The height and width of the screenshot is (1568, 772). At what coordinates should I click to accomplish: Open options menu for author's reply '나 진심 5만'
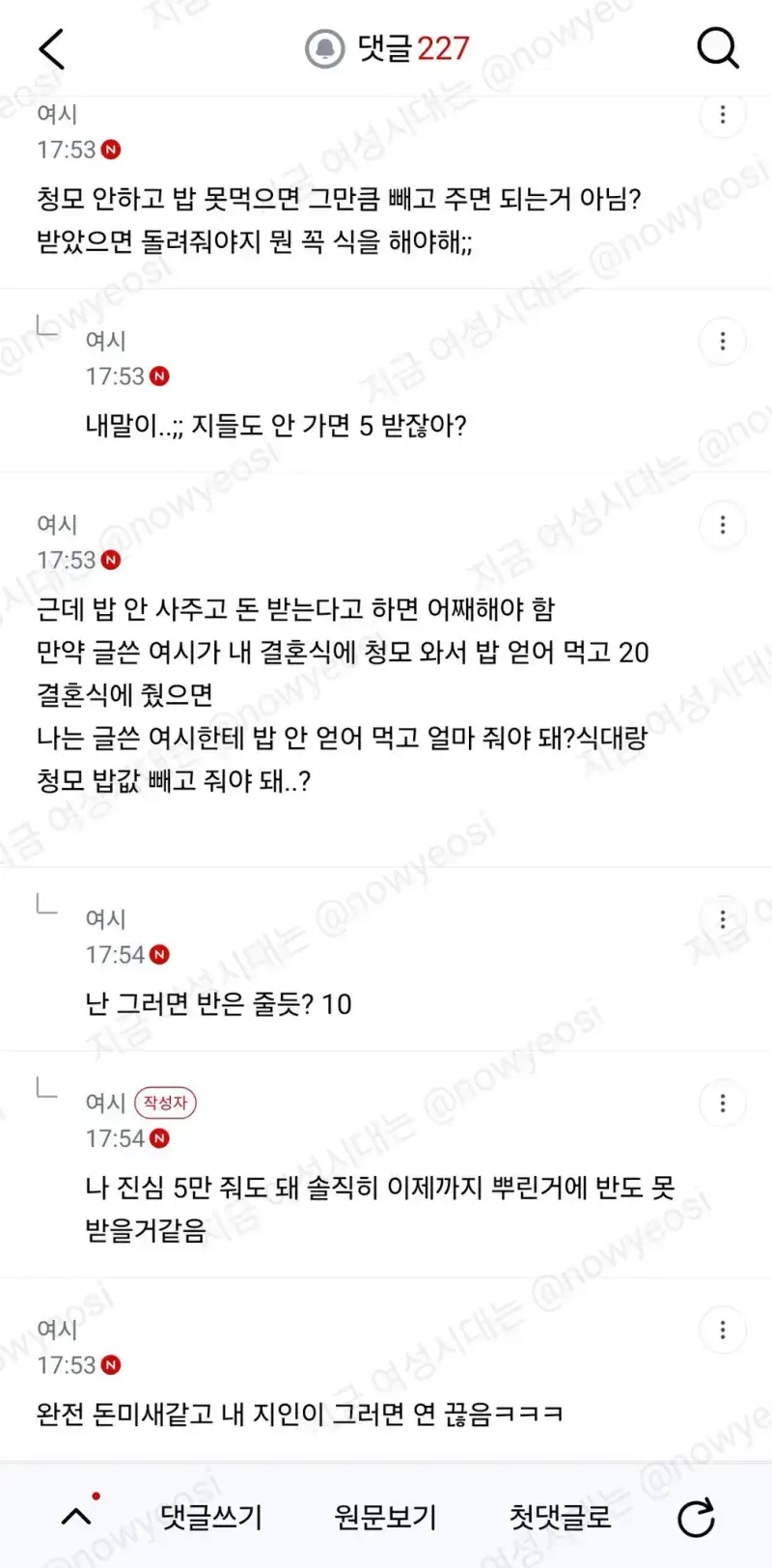pos(723,1104)
